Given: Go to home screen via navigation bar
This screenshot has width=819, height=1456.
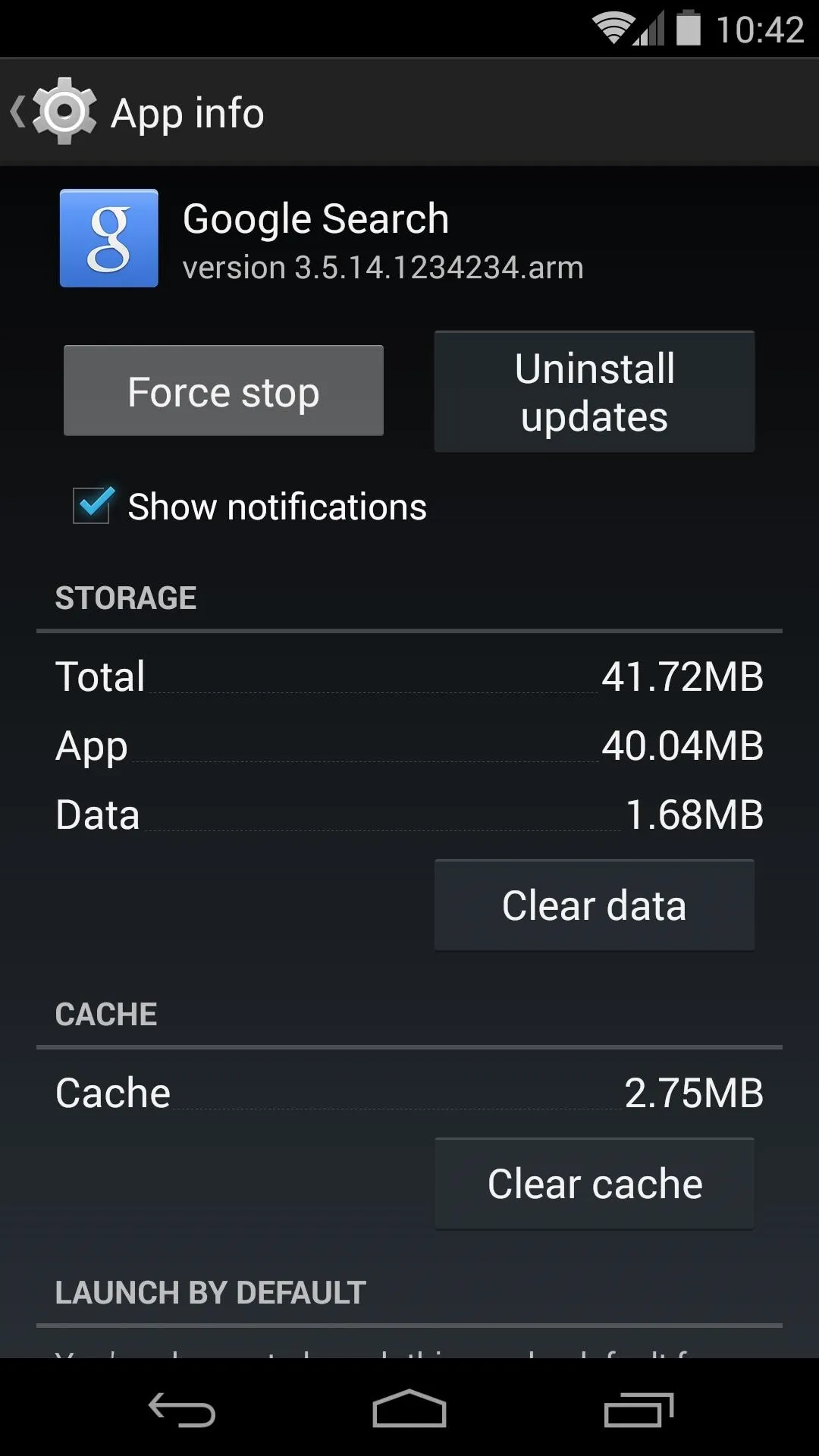Looking at the screenshot, I should click(409, 1410).
